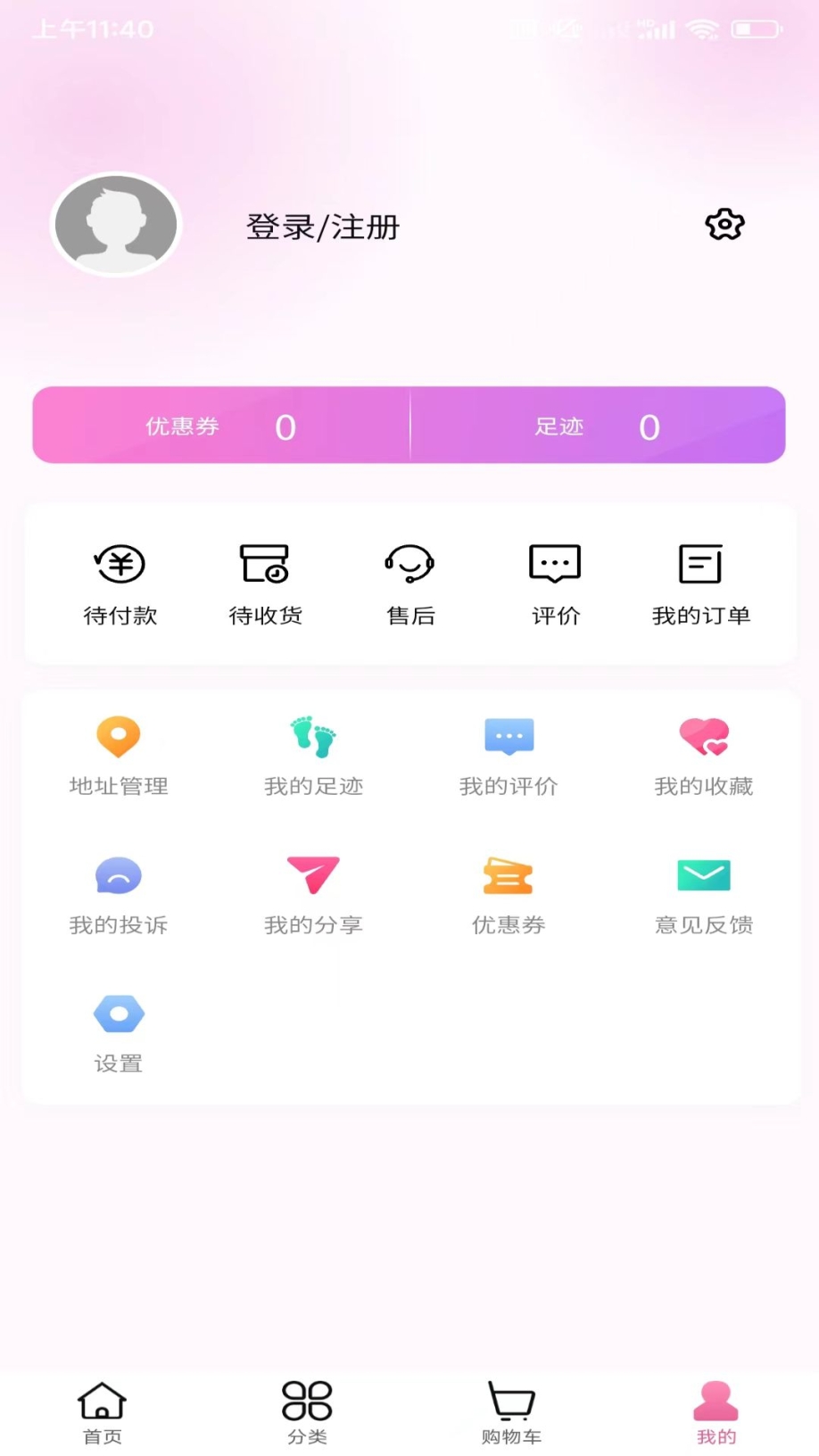This screenshot has height=1456, width=819.
Task: Open 我的收藏
Action: coord(703,756)
